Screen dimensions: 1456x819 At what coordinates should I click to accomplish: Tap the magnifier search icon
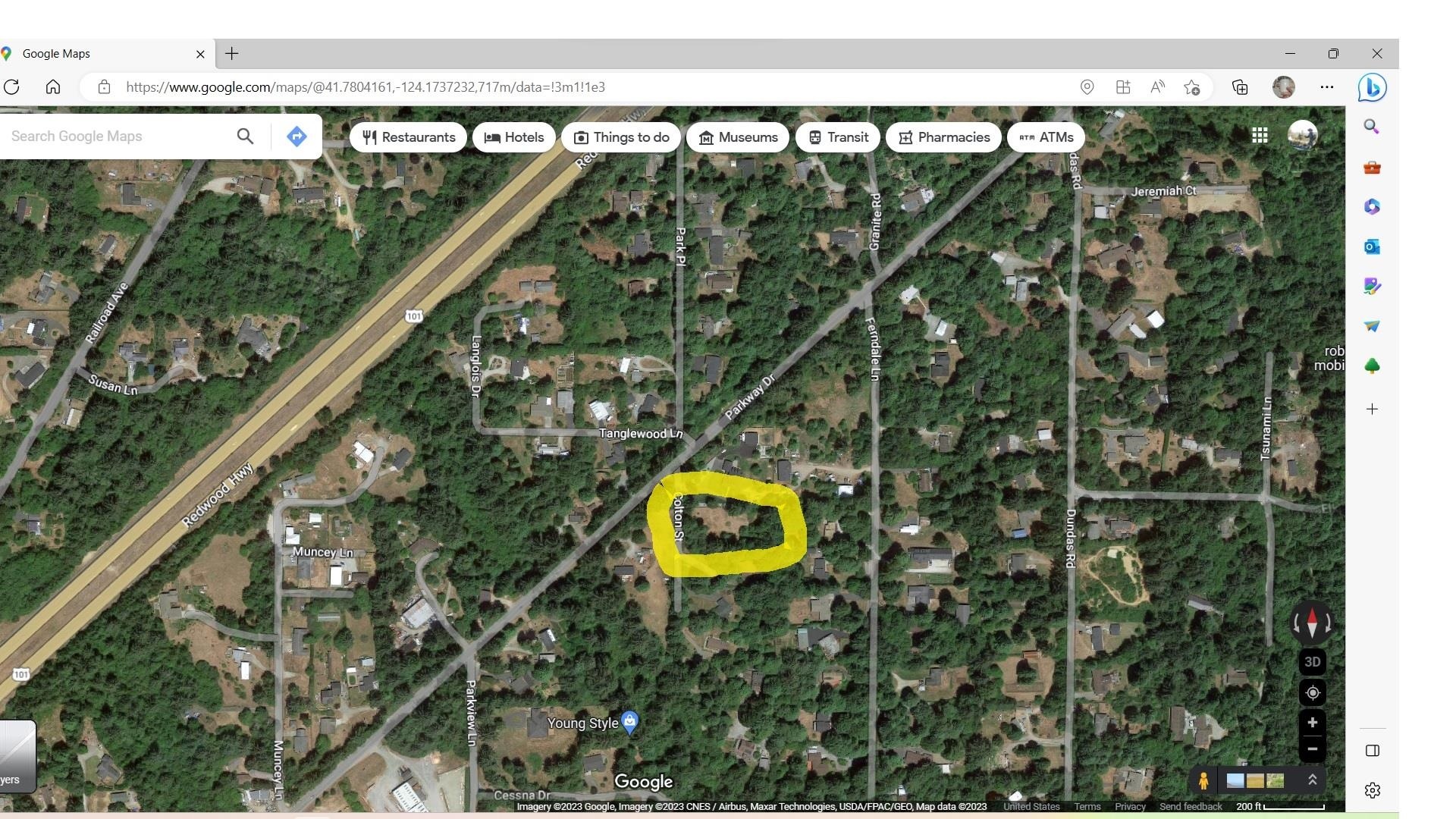pyautogui.click(x=245, y=136)
